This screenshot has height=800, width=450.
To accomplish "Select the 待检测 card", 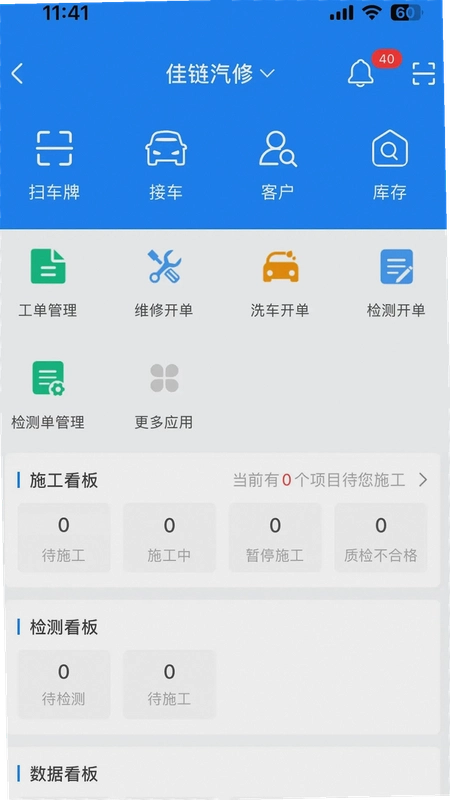I will [x=64, y=684].
